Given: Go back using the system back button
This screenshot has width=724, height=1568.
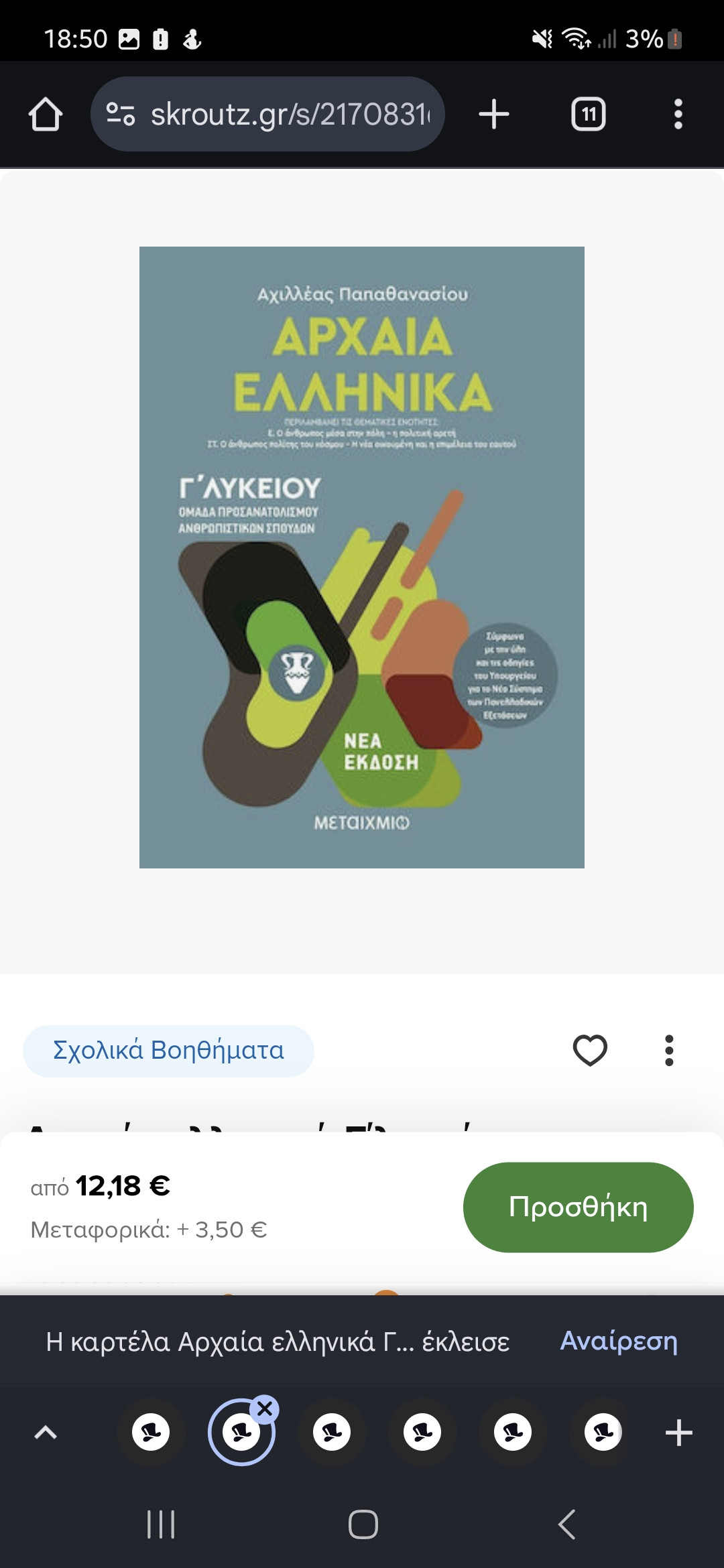Looking at the screenshot, I should [x=567, y=1524].
